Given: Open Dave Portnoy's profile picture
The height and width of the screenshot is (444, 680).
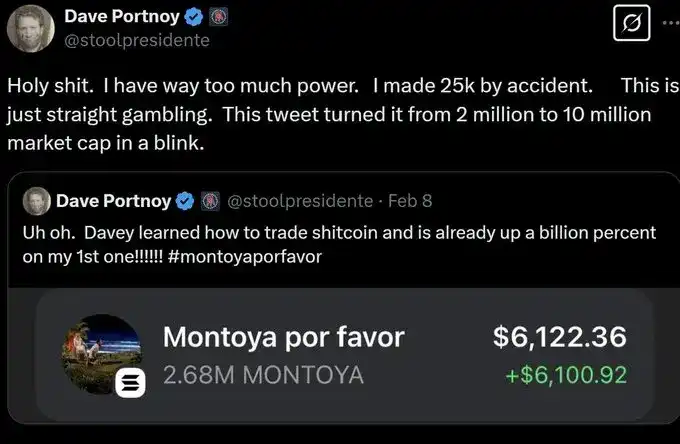Looking at the screenshot, I should [31, 28].
